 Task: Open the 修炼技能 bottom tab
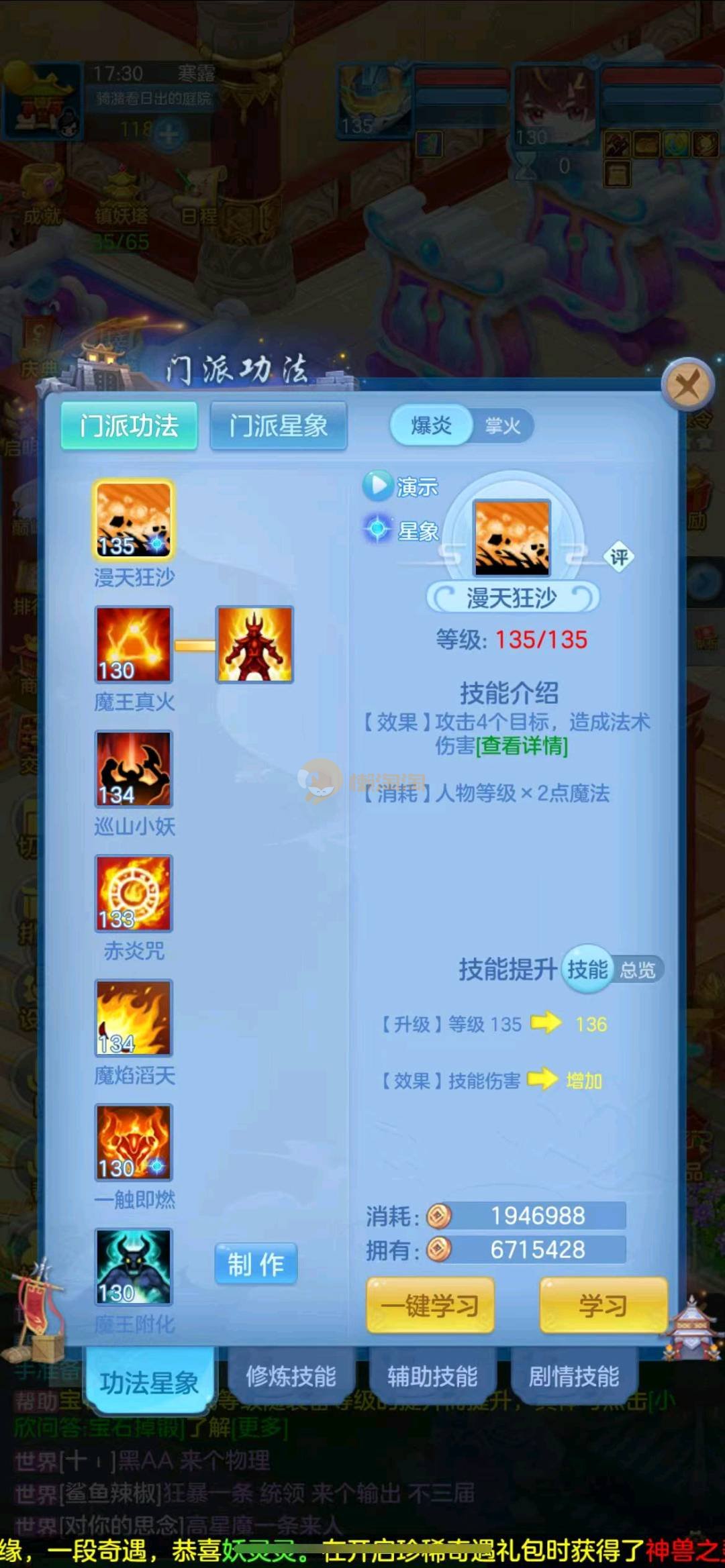coord(291,1377)
